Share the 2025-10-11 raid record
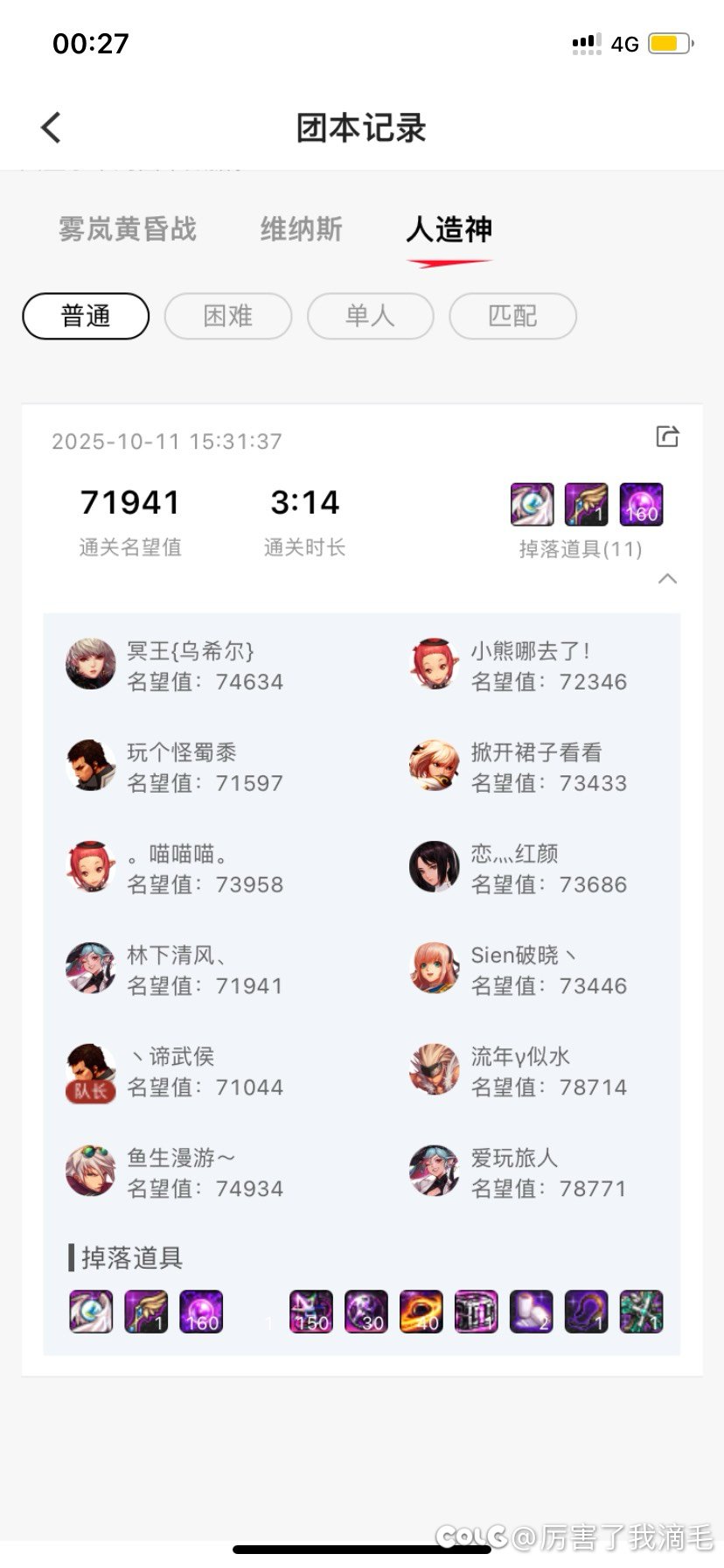 (x=667, y=436)
